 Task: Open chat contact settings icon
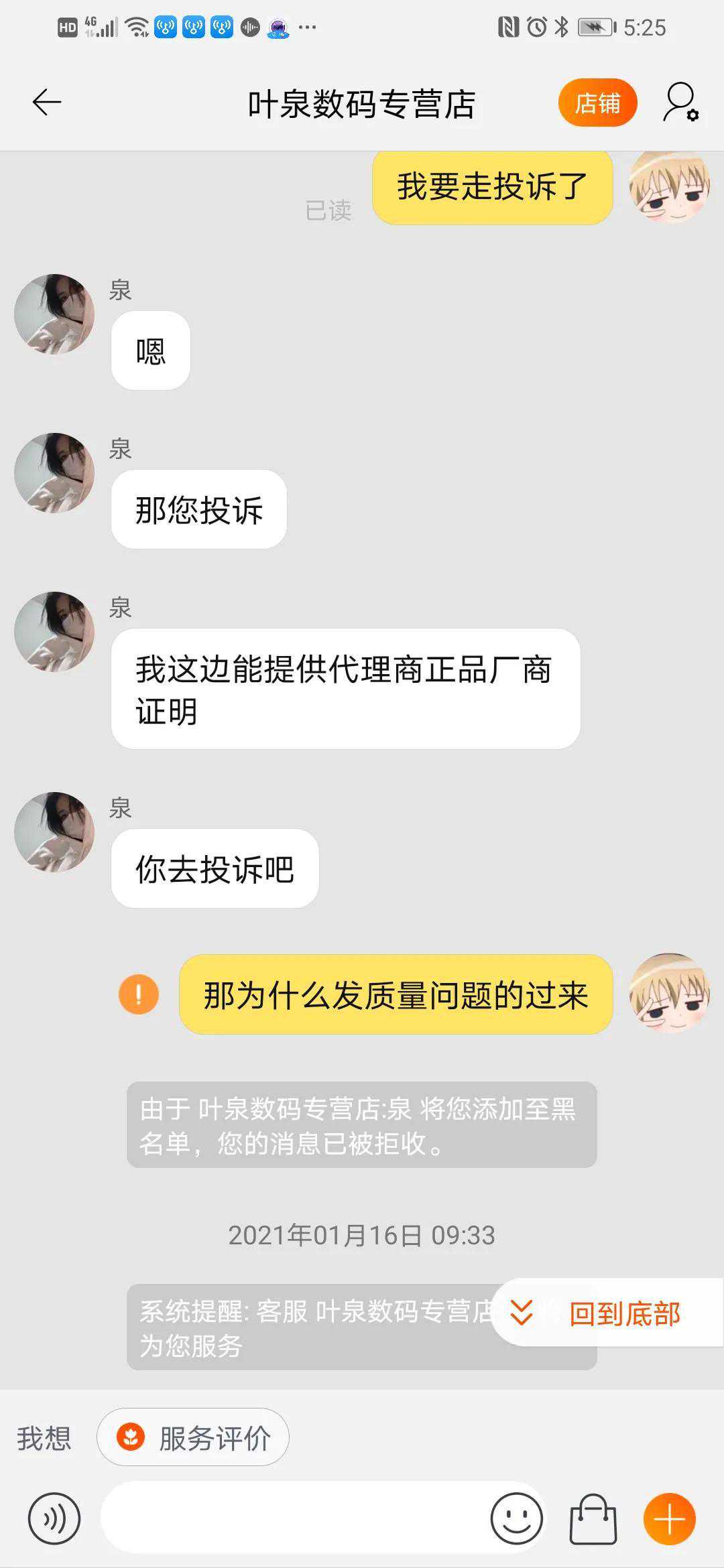pos(680,103)
